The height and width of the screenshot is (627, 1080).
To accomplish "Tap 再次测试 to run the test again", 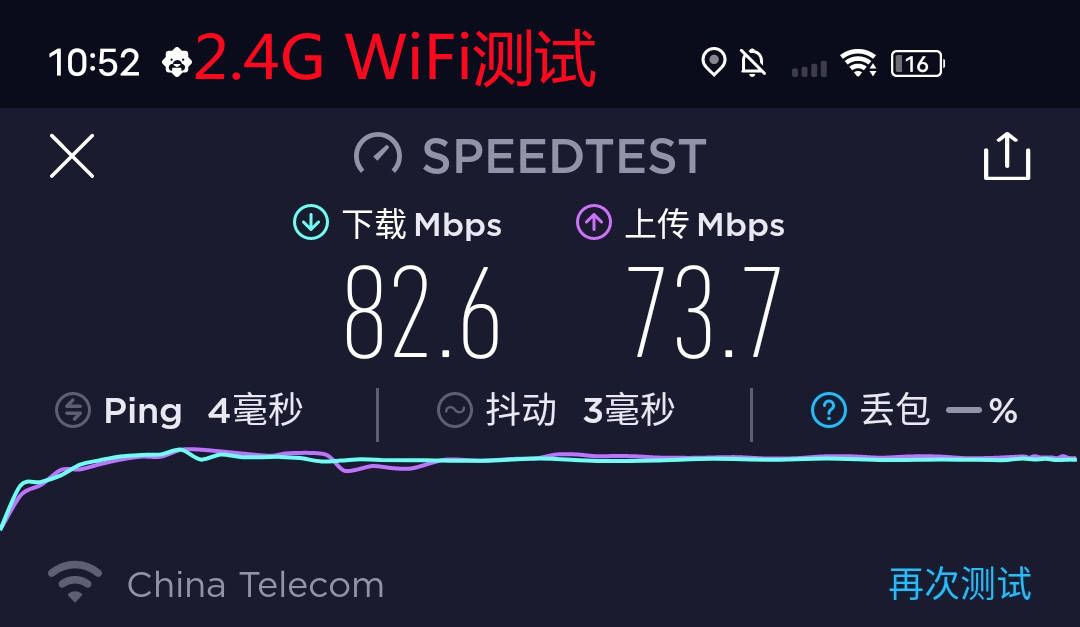I will tap(959, 584).
